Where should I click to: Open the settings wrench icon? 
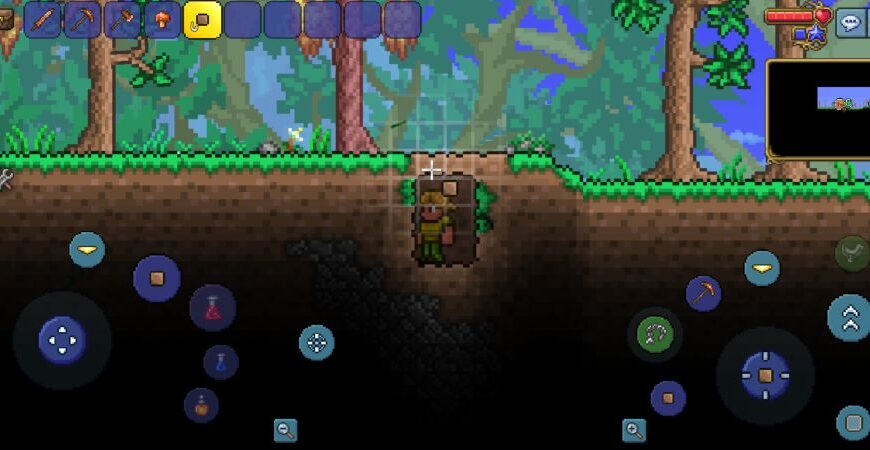(x=6, y=180)
